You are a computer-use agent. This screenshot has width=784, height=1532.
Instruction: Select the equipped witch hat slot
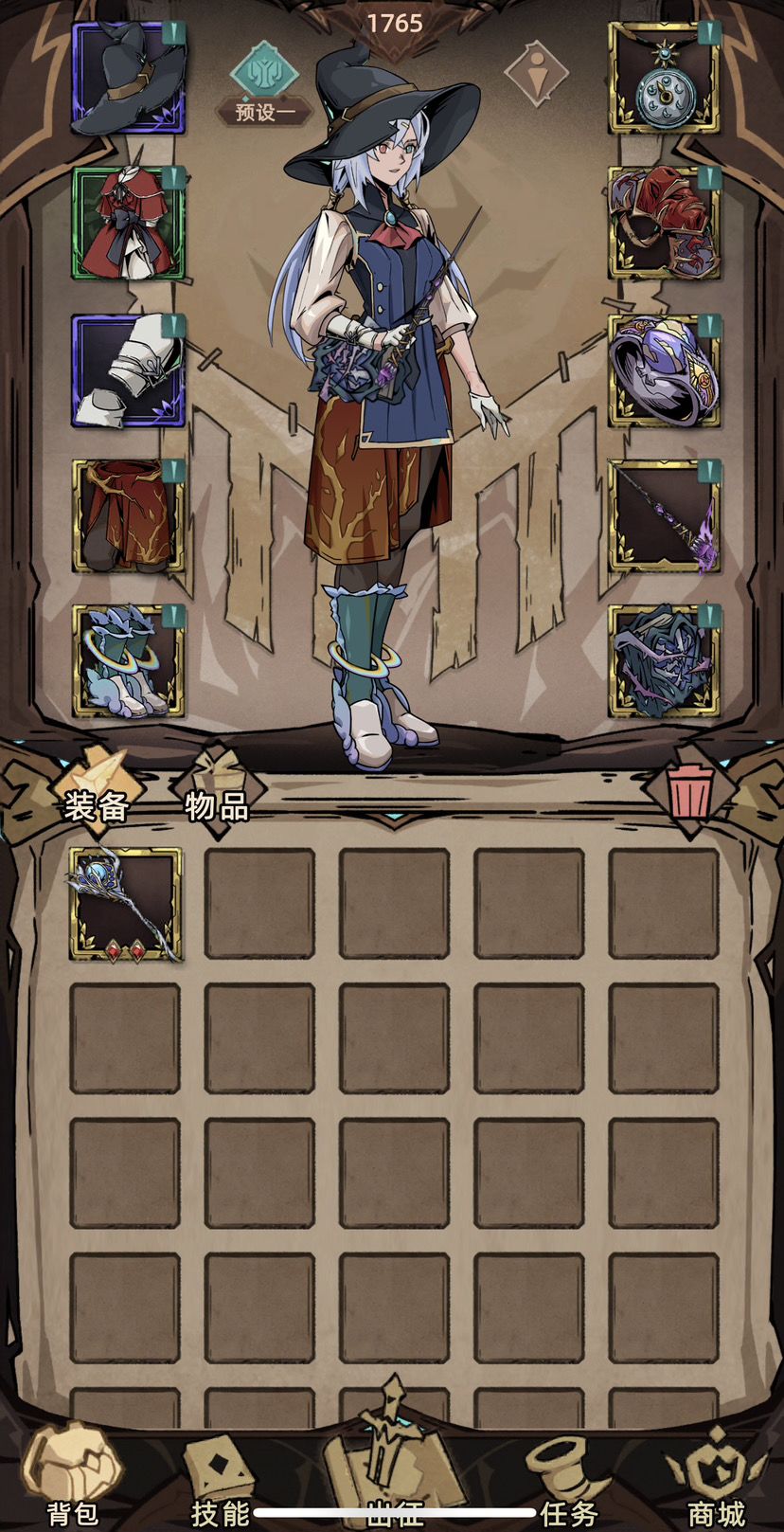pyautogui.click(x=129, y=78)
